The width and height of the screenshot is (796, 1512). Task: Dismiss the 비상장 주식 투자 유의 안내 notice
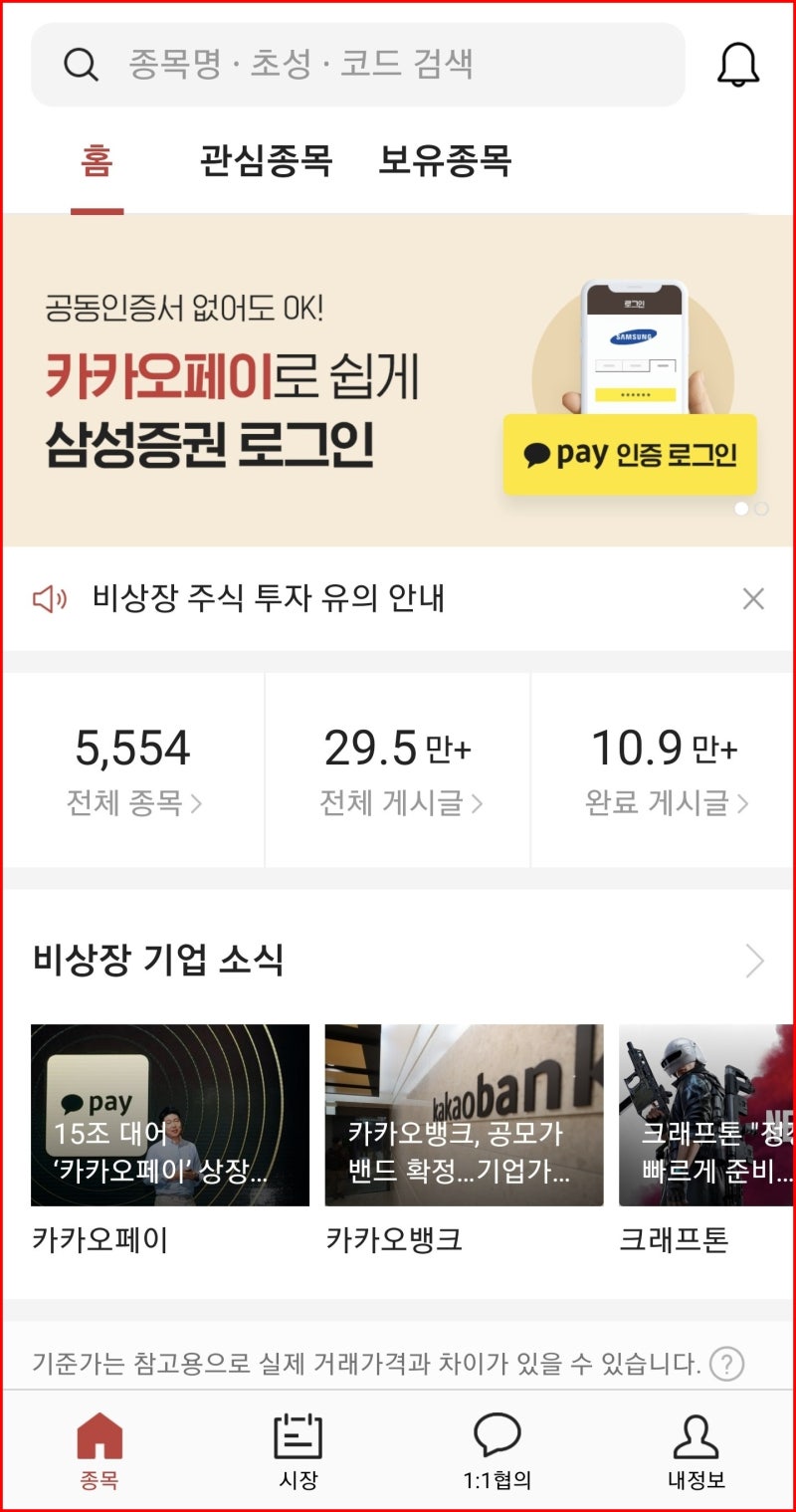coord(754,597)
